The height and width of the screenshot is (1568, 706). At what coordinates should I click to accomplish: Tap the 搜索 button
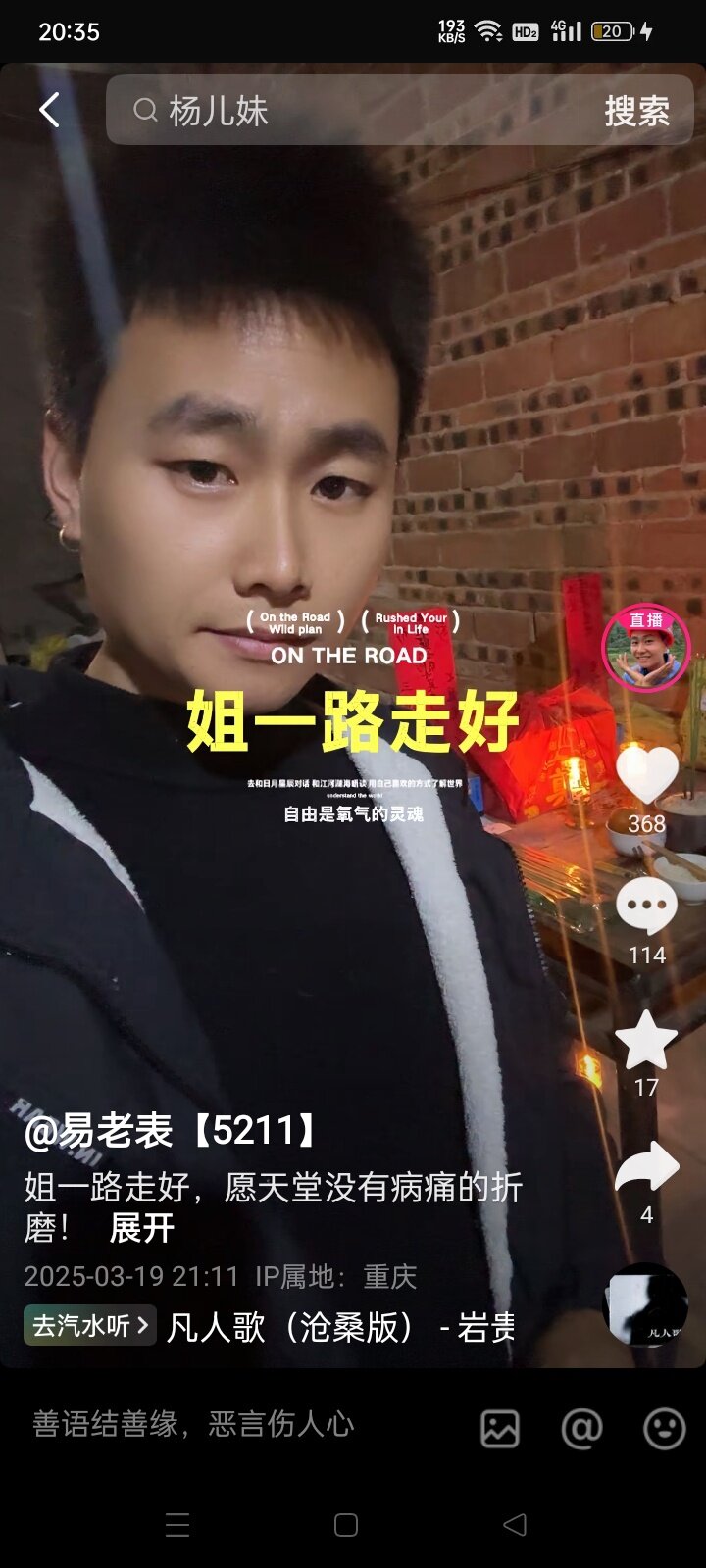coord(636,111)
